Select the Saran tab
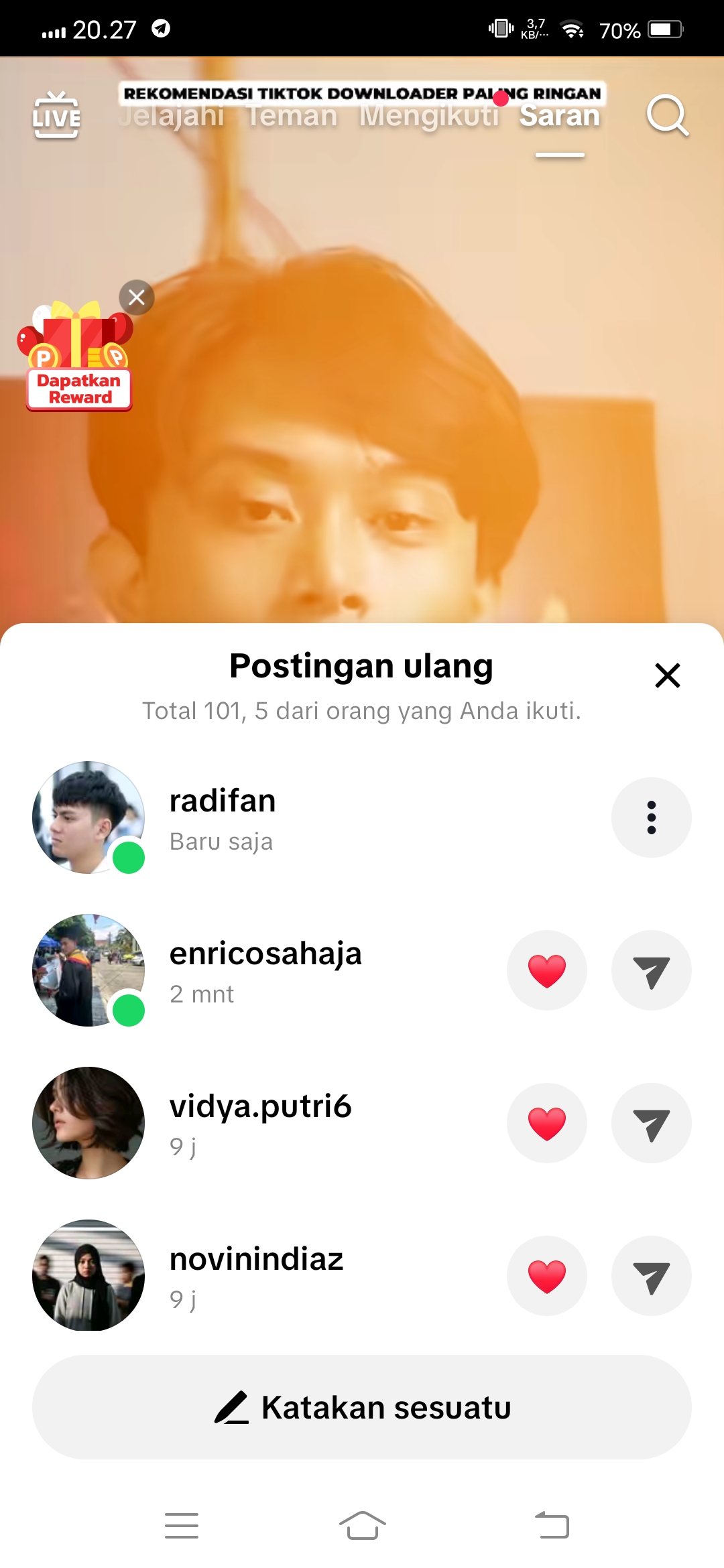The width and height of the screenshot is (724, 1568). 560,117
